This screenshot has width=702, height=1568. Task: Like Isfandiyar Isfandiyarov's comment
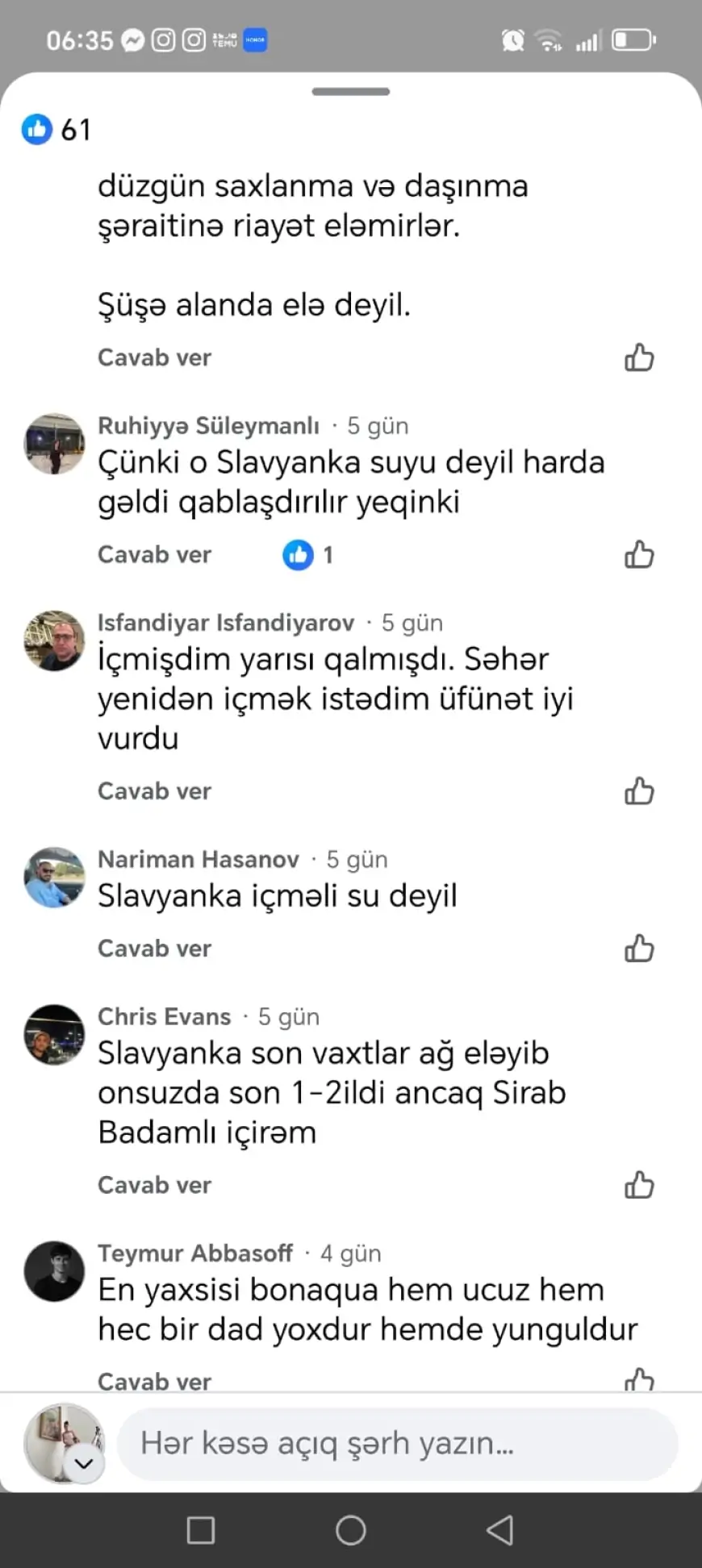pyautogui.click(x=638, y=791)
